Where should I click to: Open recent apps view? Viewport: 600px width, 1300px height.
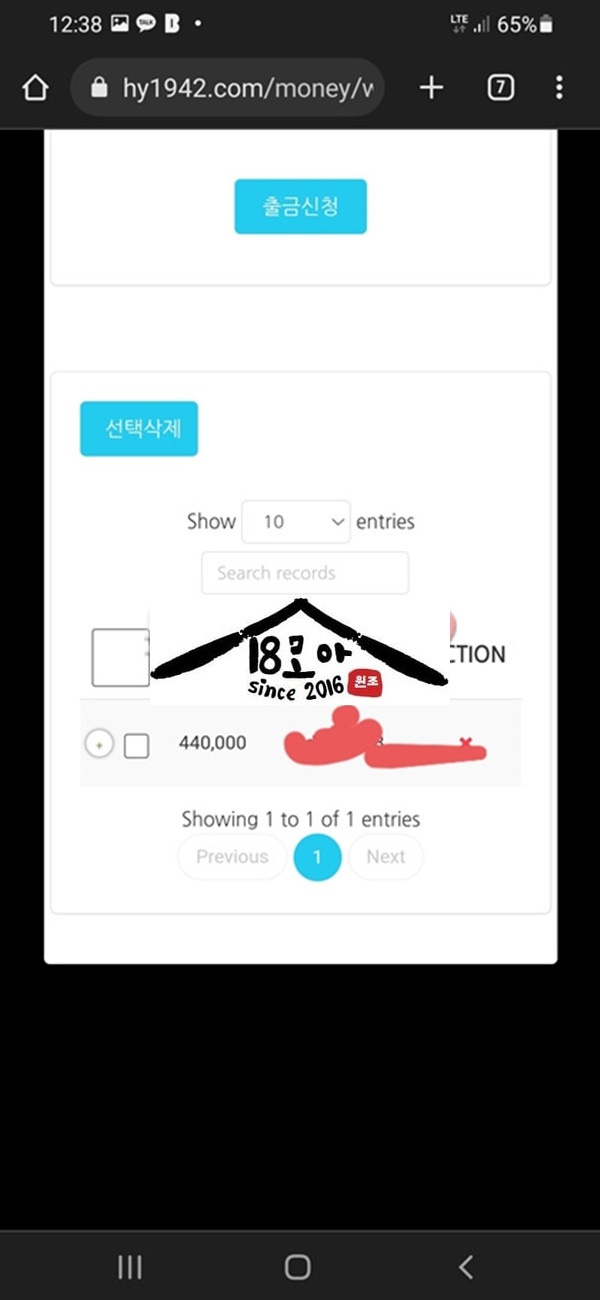coord(130,1267)
